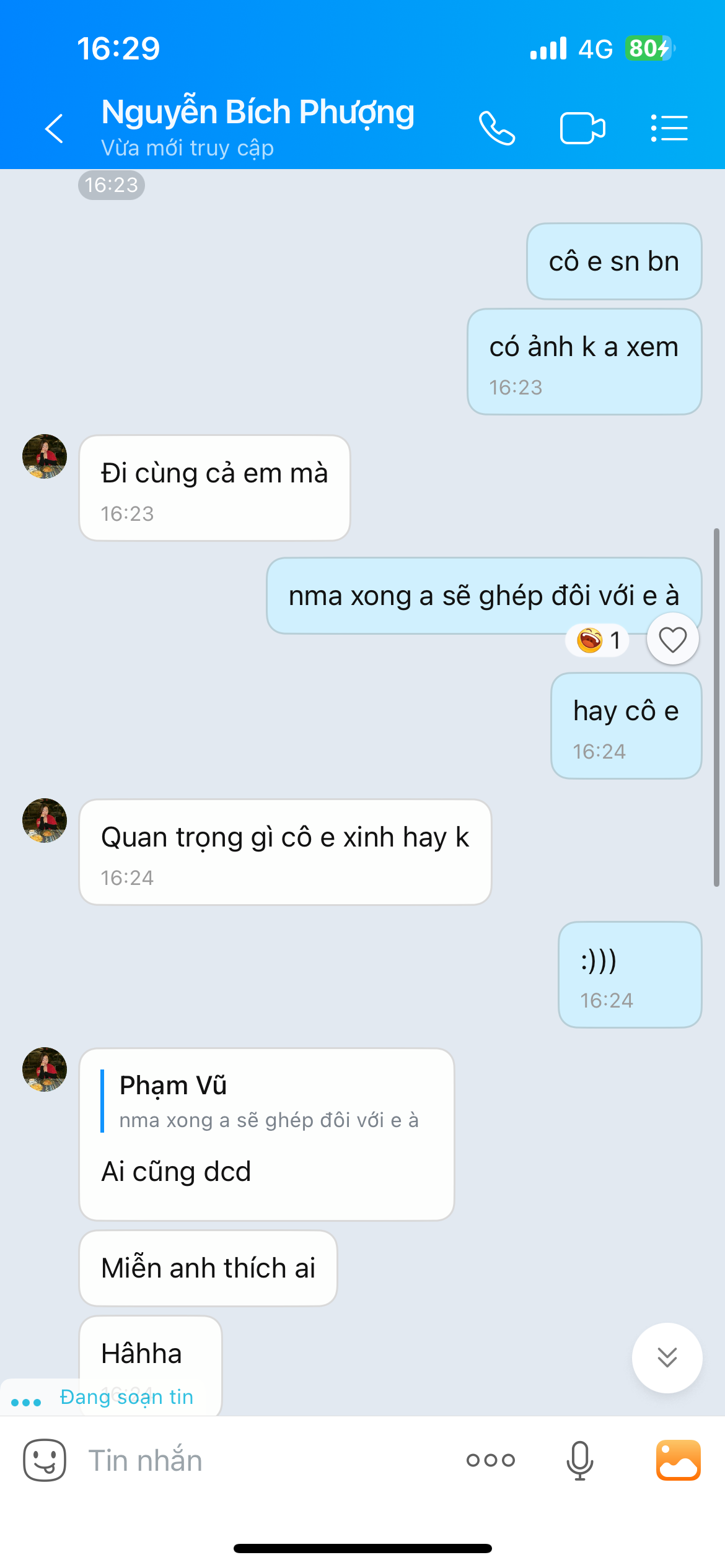
Task: Jump to the latest messages
Action: point(667,1357)
